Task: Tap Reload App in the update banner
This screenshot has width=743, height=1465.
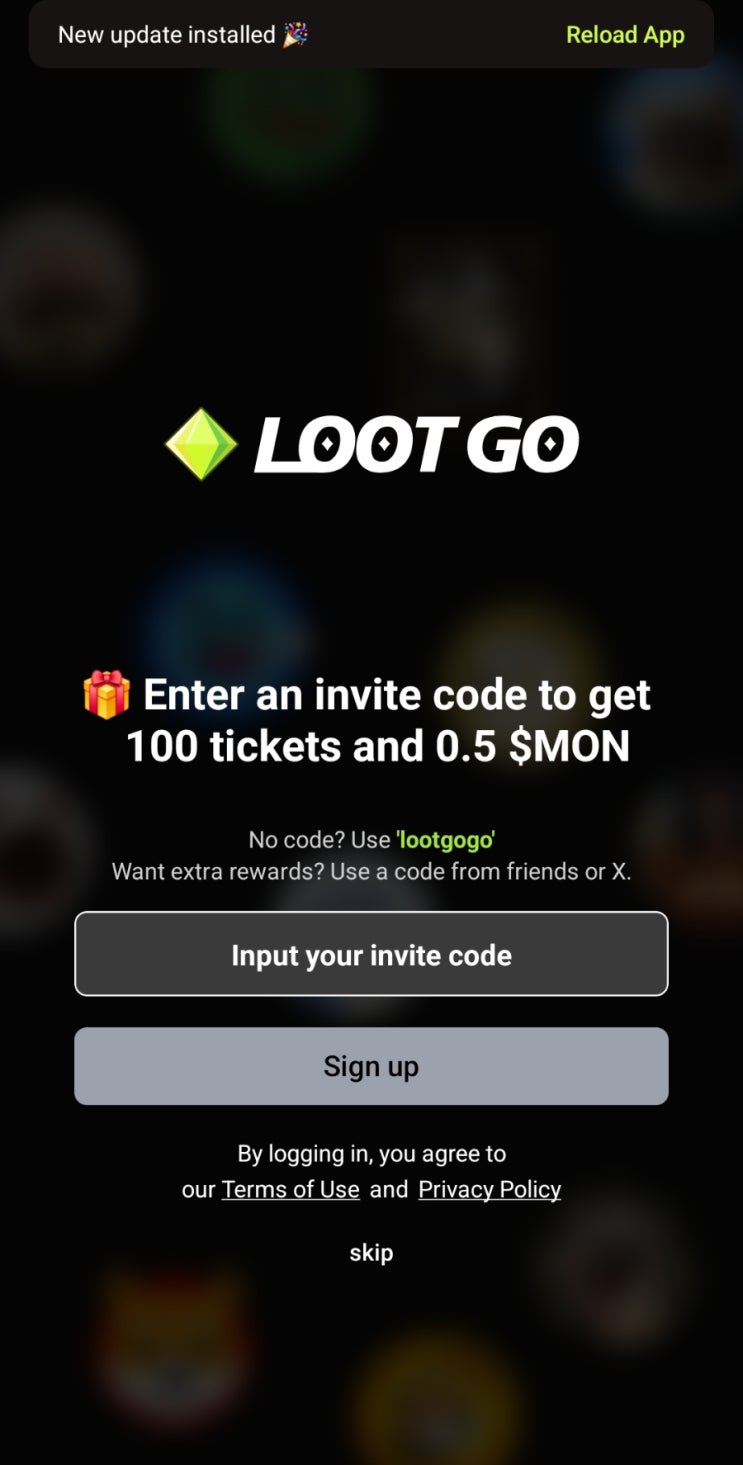Action: point(625,34)
